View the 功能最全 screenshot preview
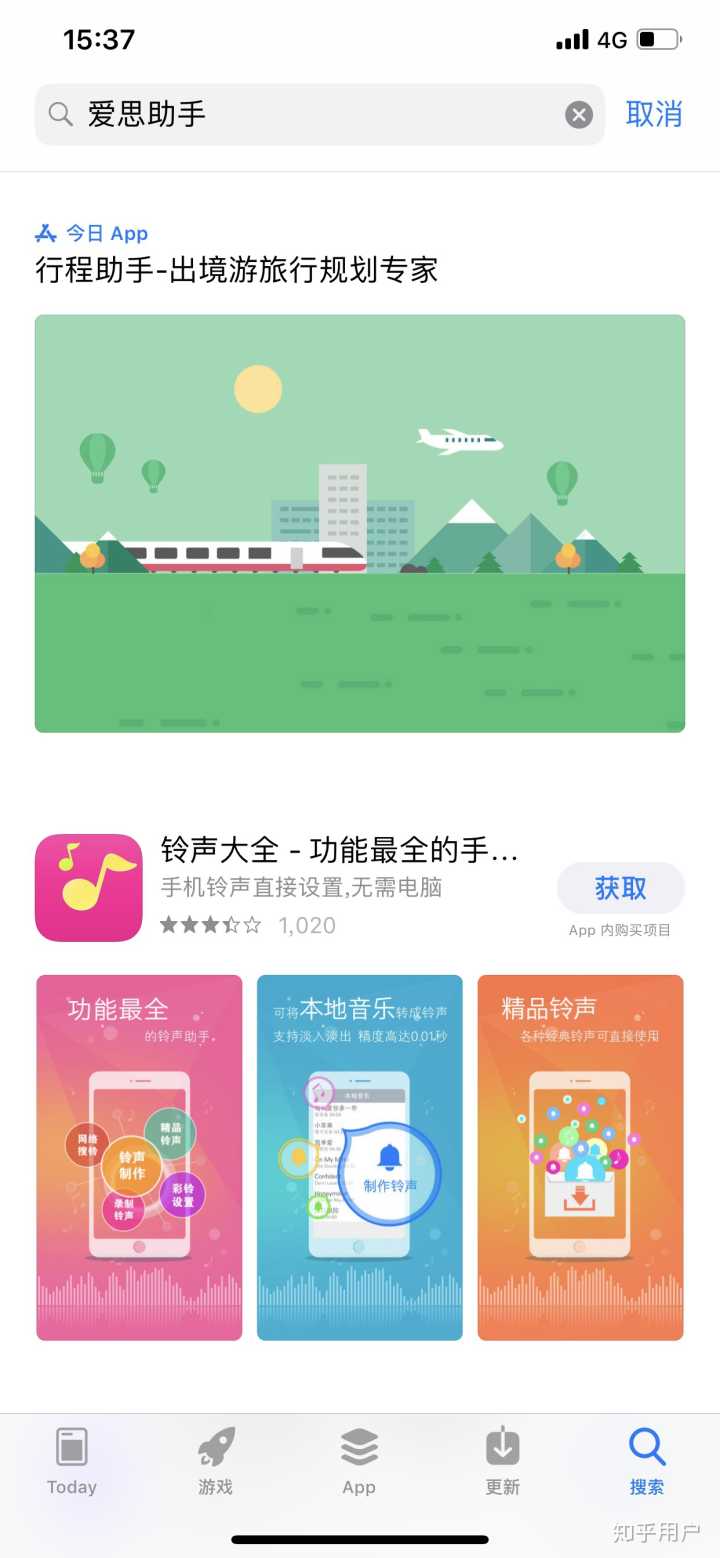The image size is (720, 1558). click(x=139, y=1157)
